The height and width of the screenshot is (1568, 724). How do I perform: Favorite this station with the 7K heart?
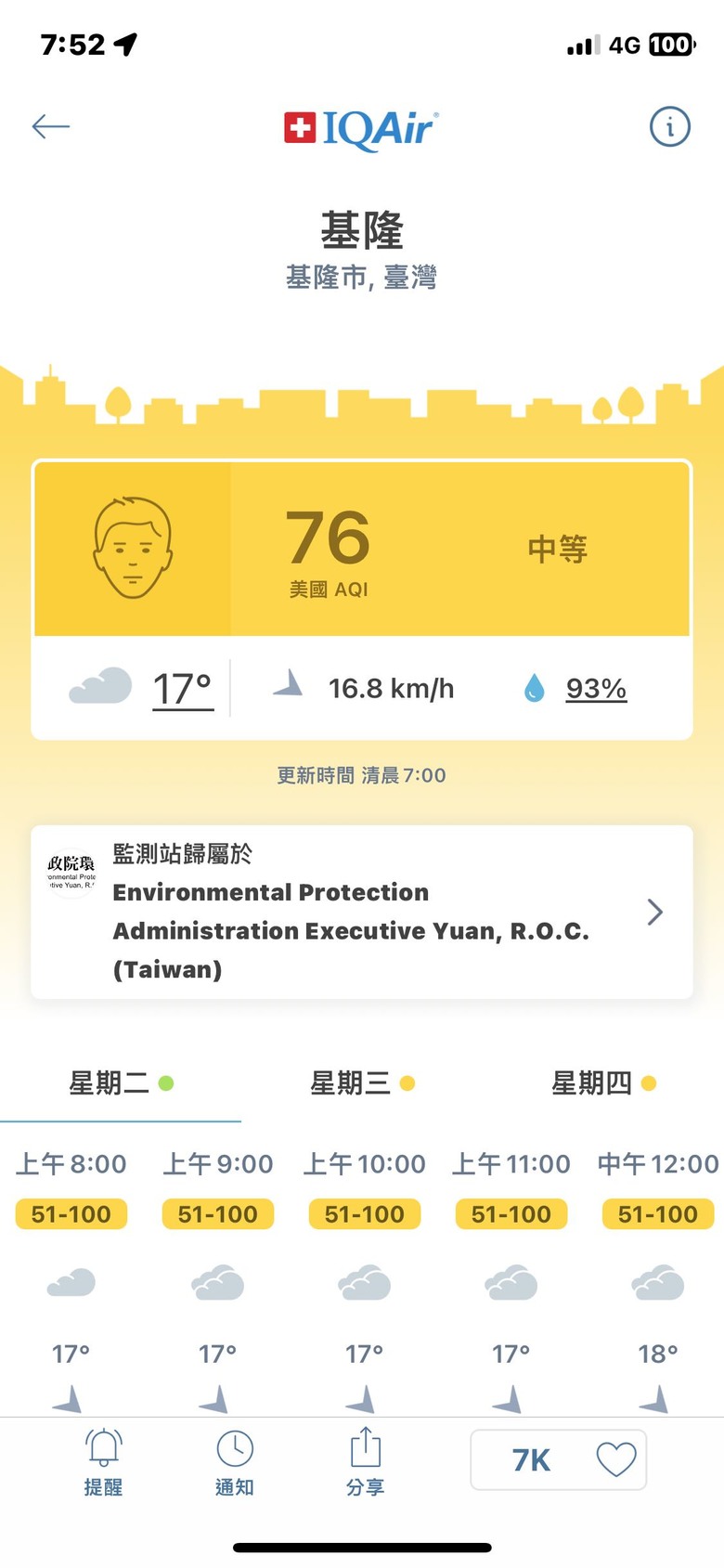coord(559,1460)
